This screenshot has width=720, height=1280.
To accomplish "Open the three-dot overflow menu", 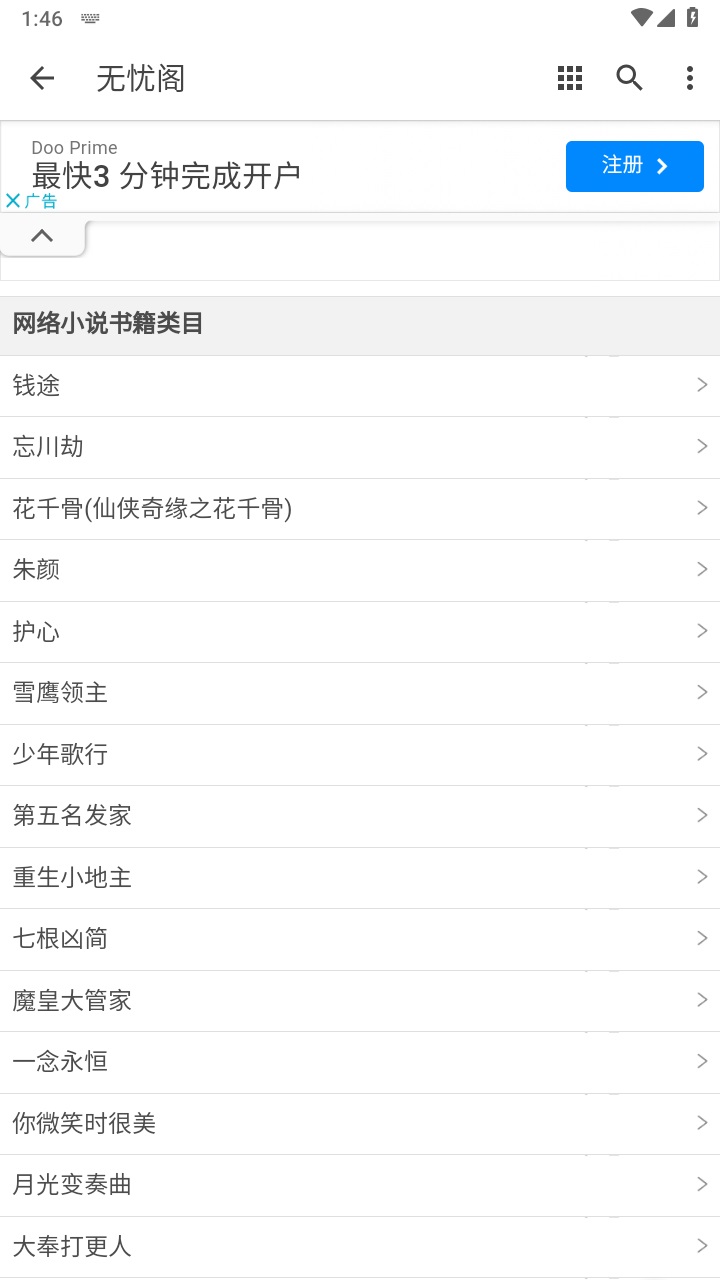I will 690,78.
